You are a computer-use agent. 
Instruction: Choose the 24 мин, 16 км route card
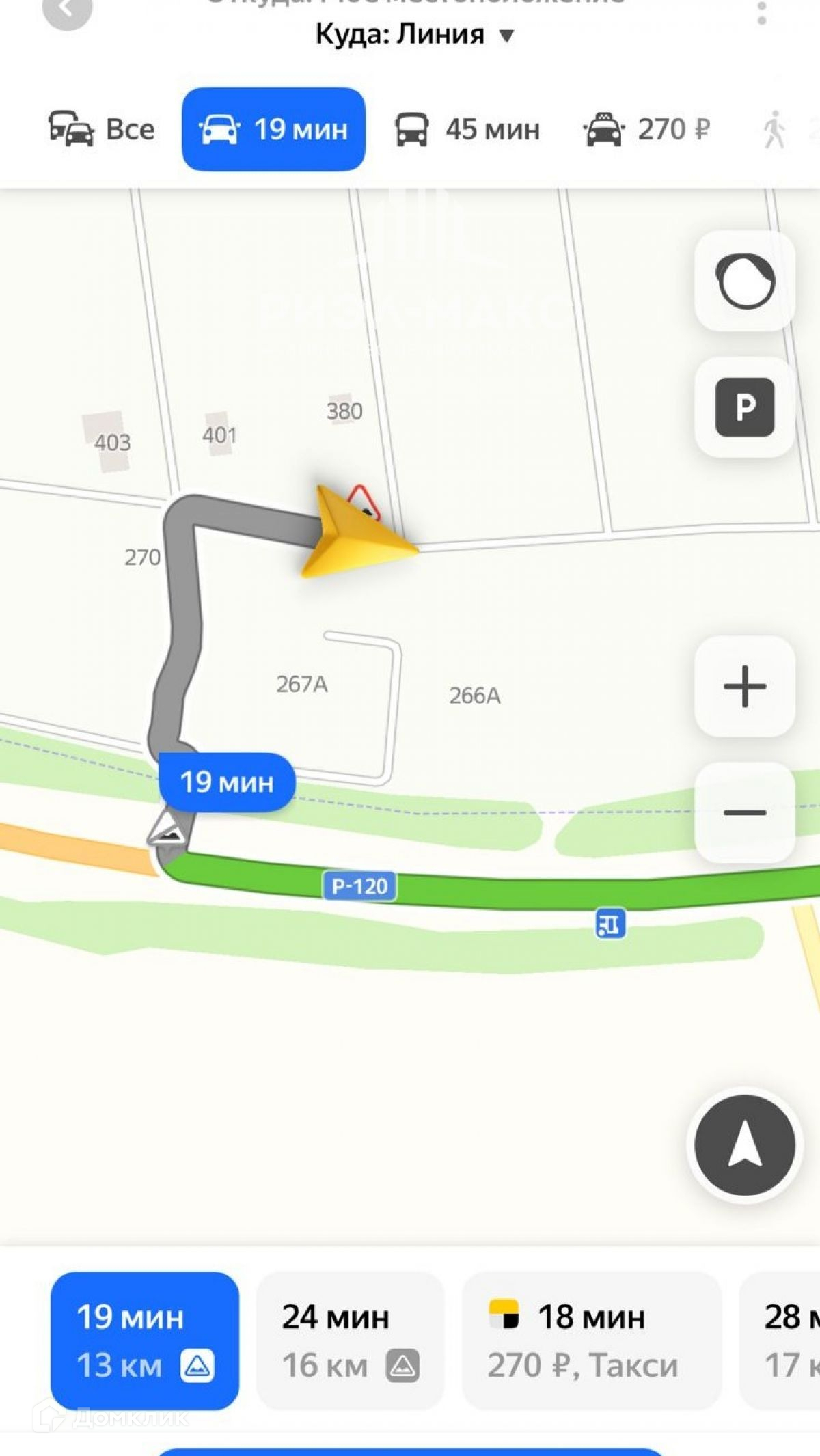pyautogui.click(x=350, y=1341)
